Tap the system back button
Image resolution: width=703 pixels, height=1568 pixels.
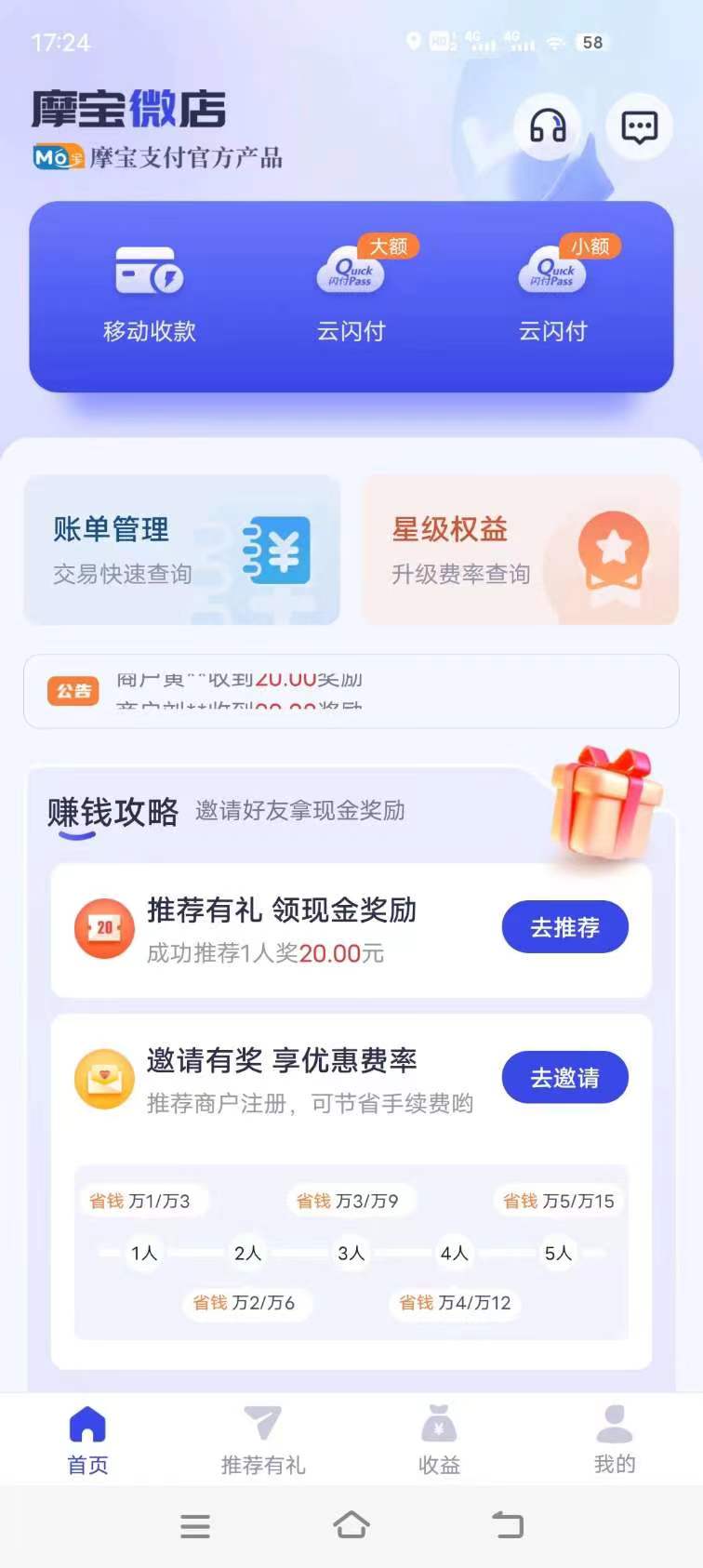(x=508, y=1525)
